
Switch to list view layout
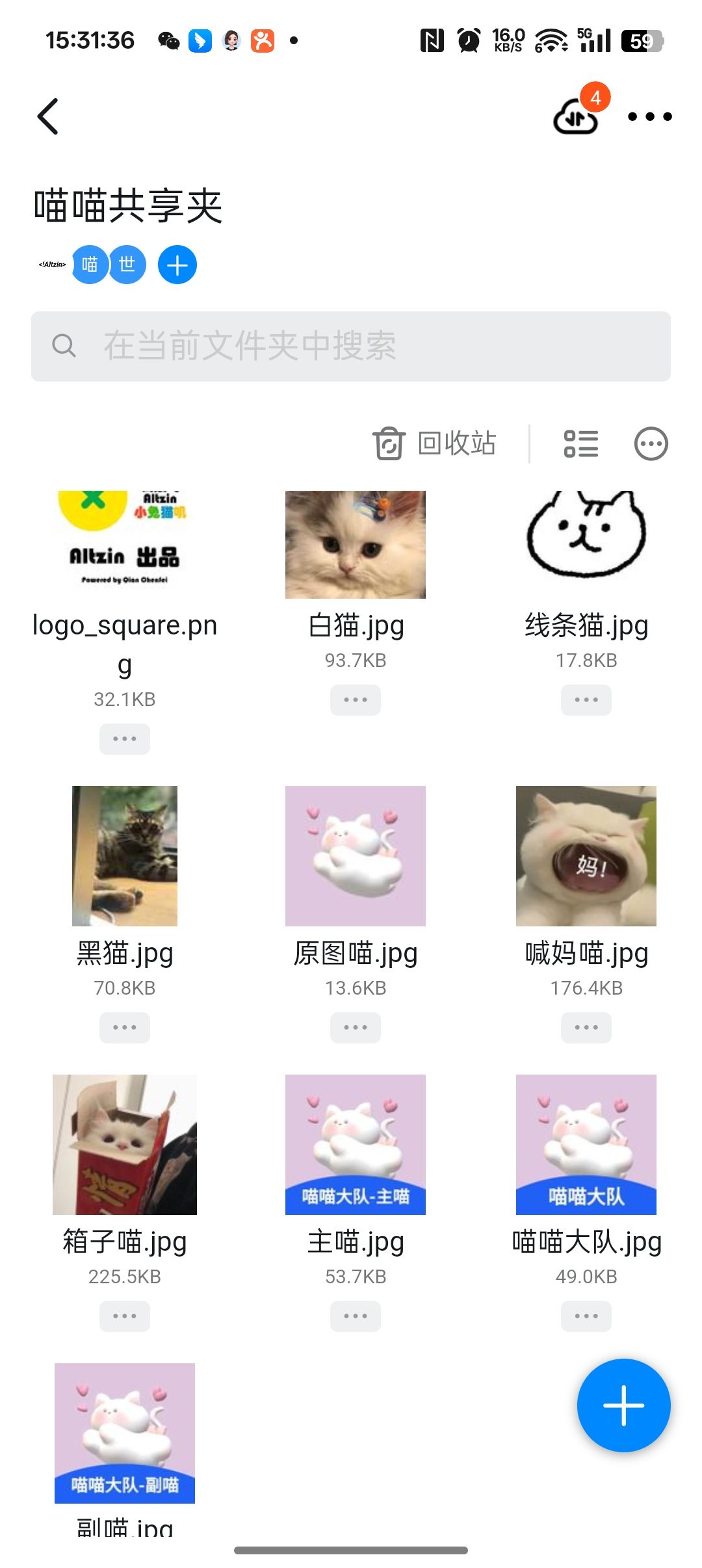[x=580, y=444]
